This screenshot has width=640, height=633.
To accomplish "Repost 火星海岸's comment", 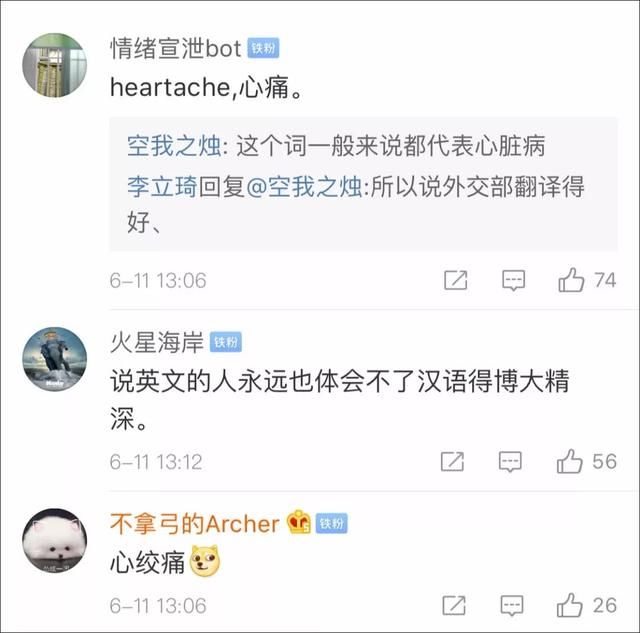I will 453,461.
